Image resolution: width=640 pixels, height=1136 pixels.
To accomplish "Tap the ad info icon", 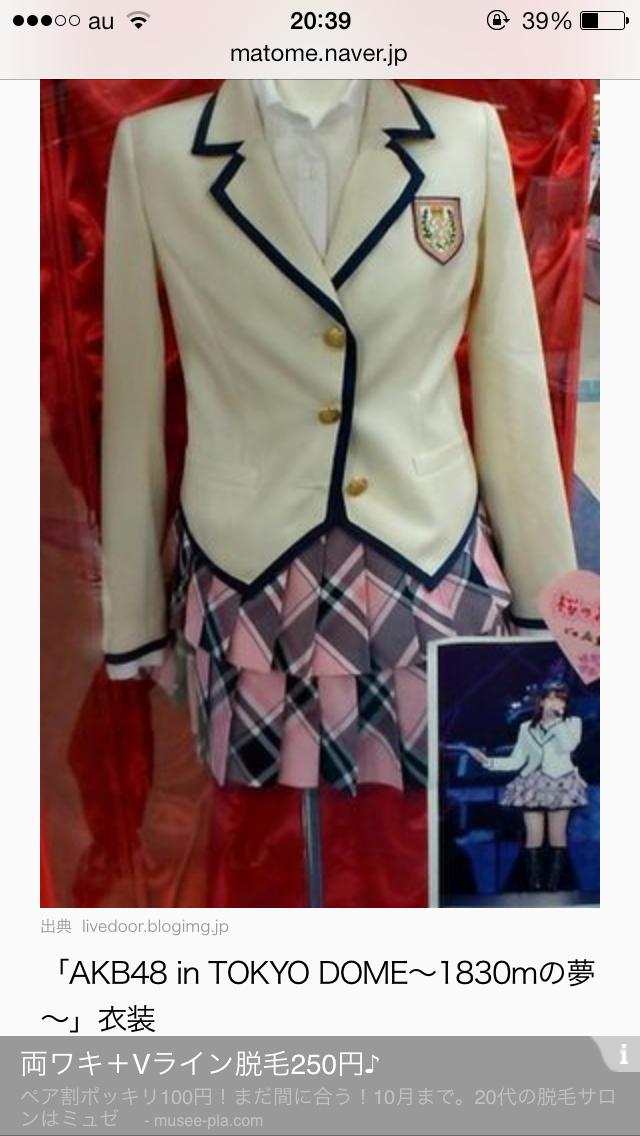I will pos(623,1054).
